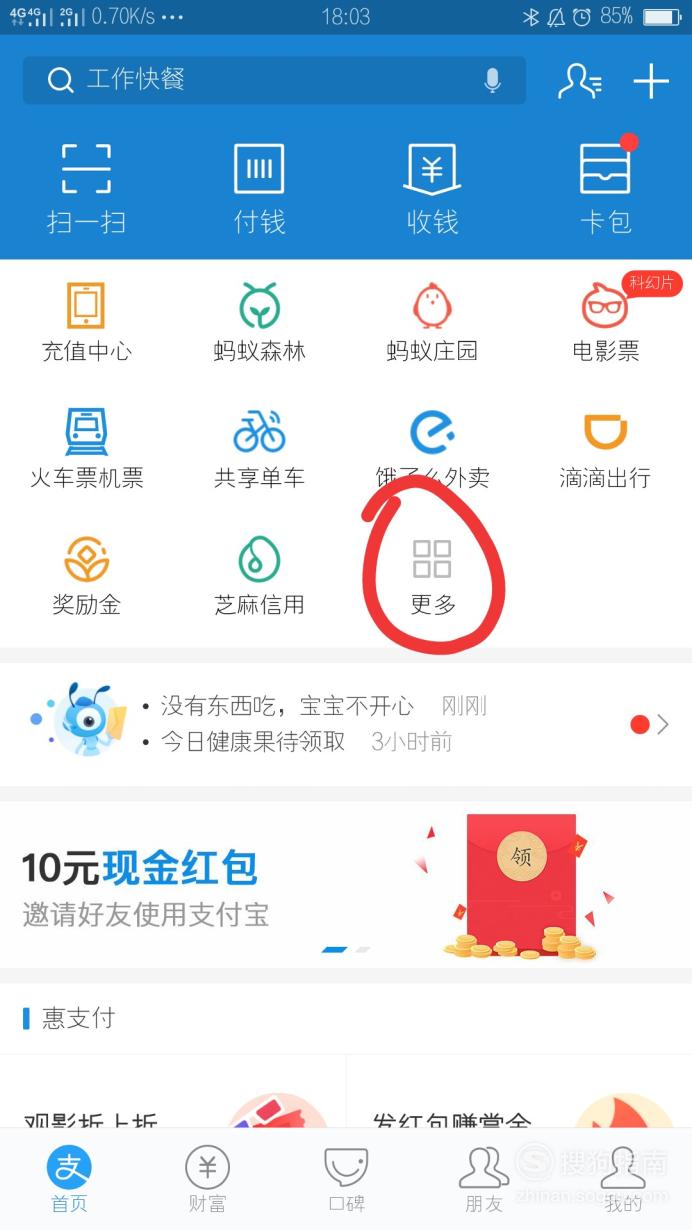Screen dimensions: 692x1230
Task: Open 充值中心
Action: pos(86,322)
